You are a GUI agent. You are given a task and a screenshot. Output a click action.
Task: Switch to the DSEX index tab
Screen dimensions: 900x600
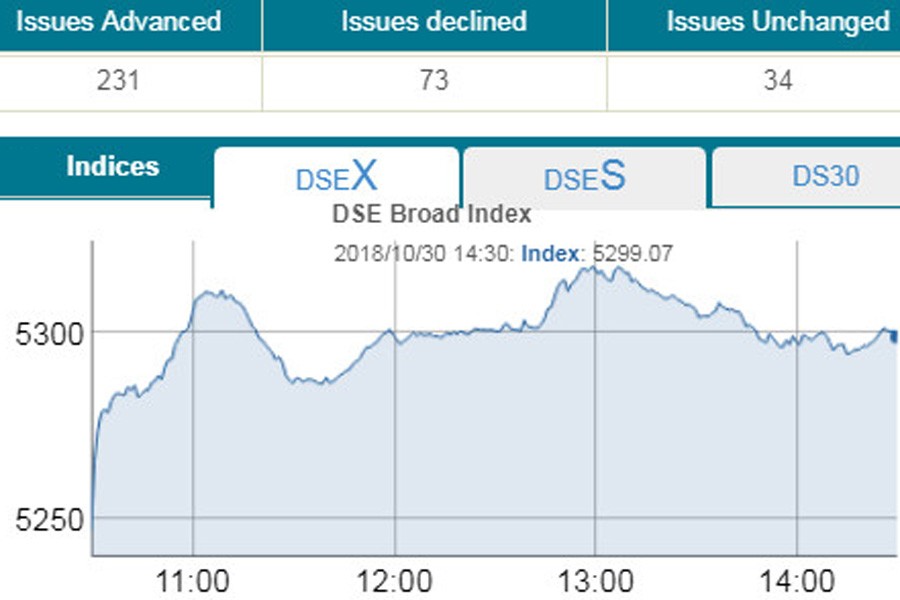337,177
